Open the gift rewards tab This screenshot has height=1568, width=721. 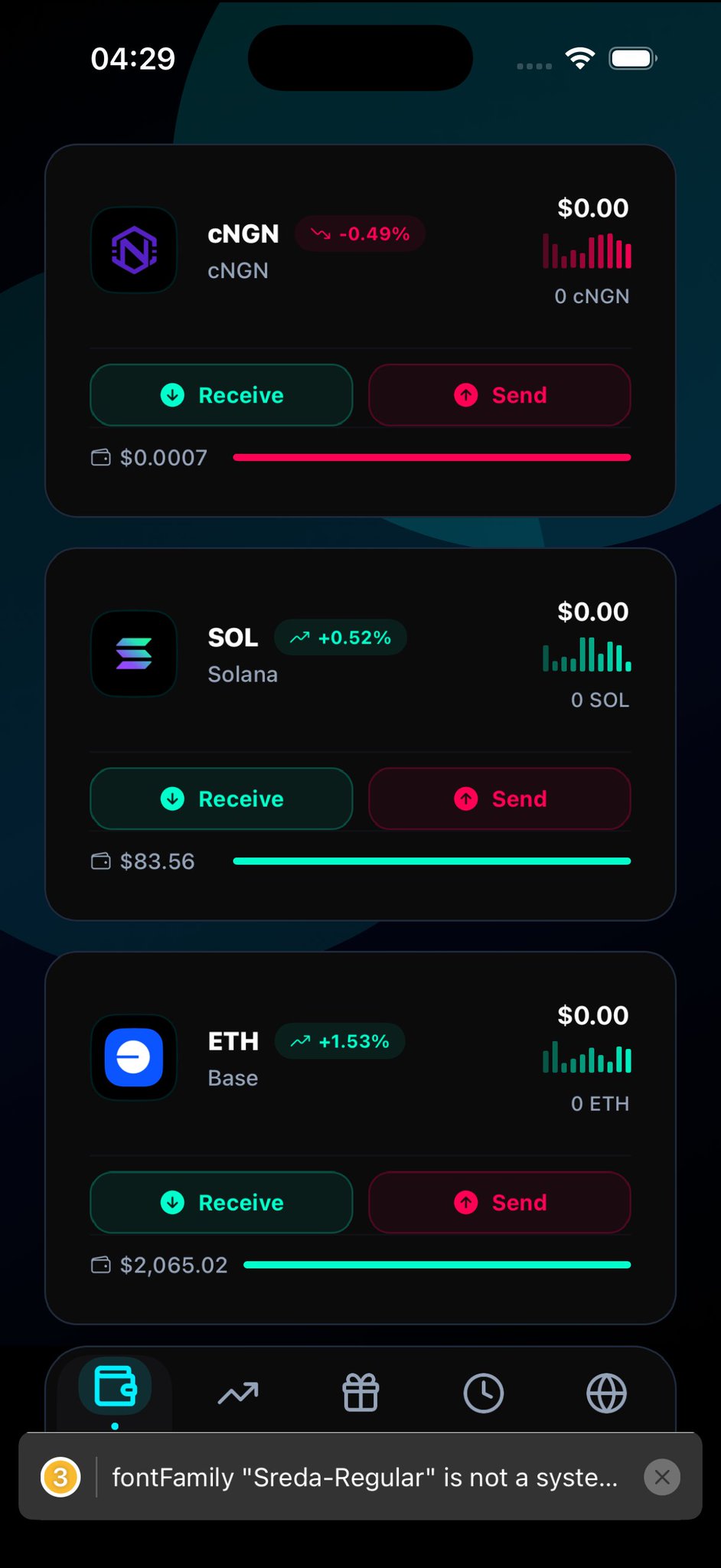click(360, 1393)
